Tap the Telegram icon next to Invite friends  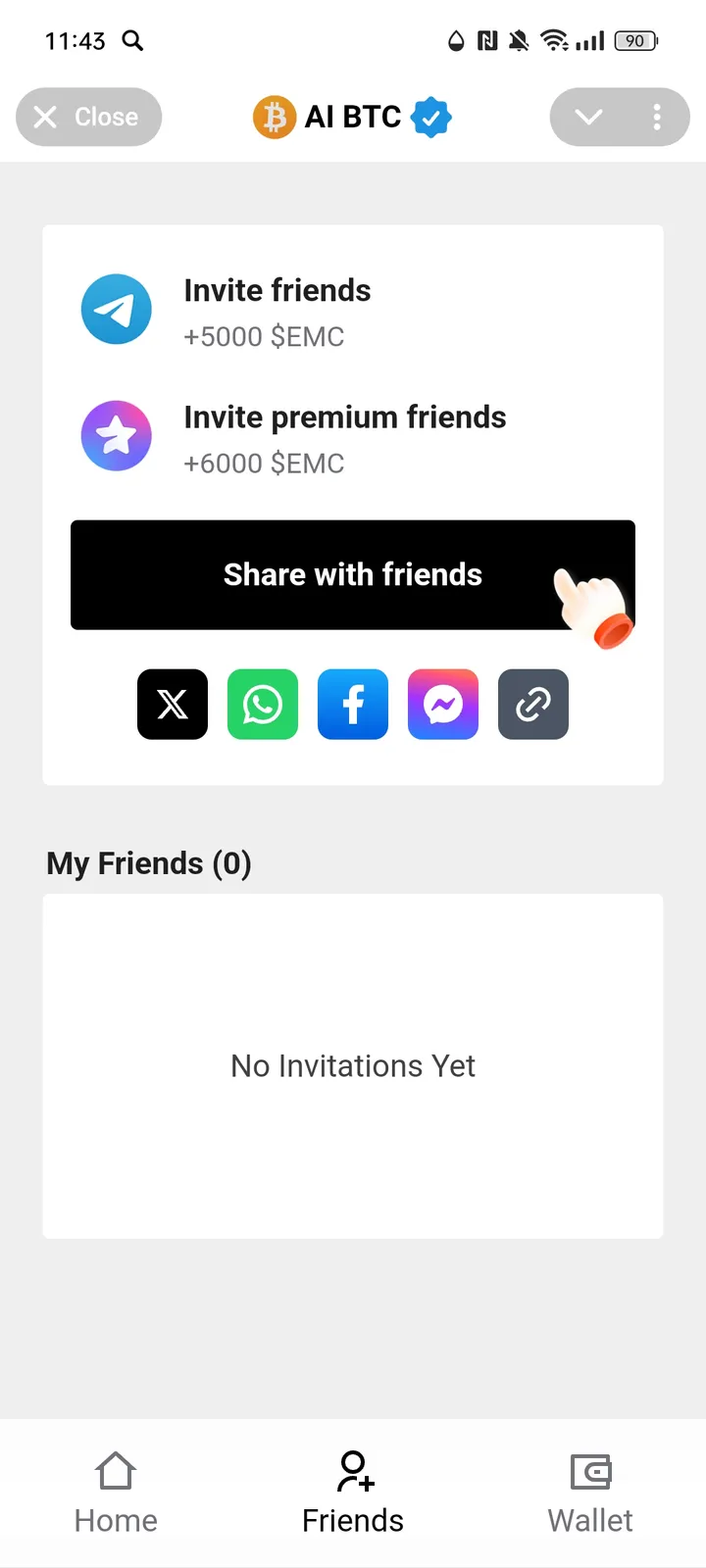(117, 309)
